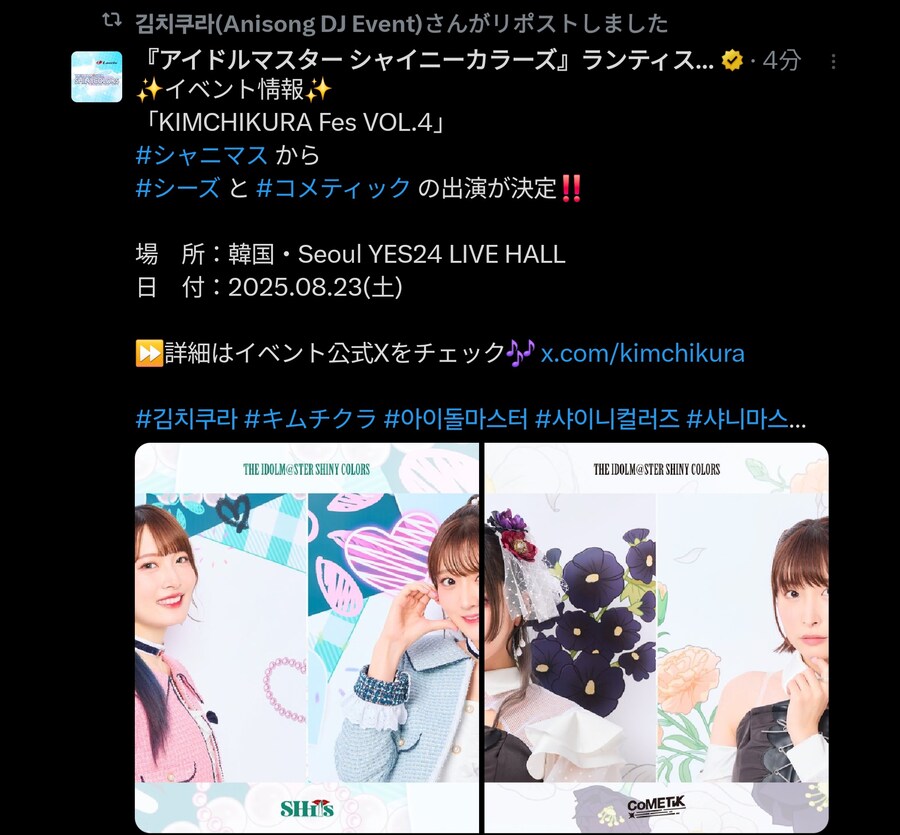
Task: Open the x.com/kimchikura link
Action: tap(642, 353)
